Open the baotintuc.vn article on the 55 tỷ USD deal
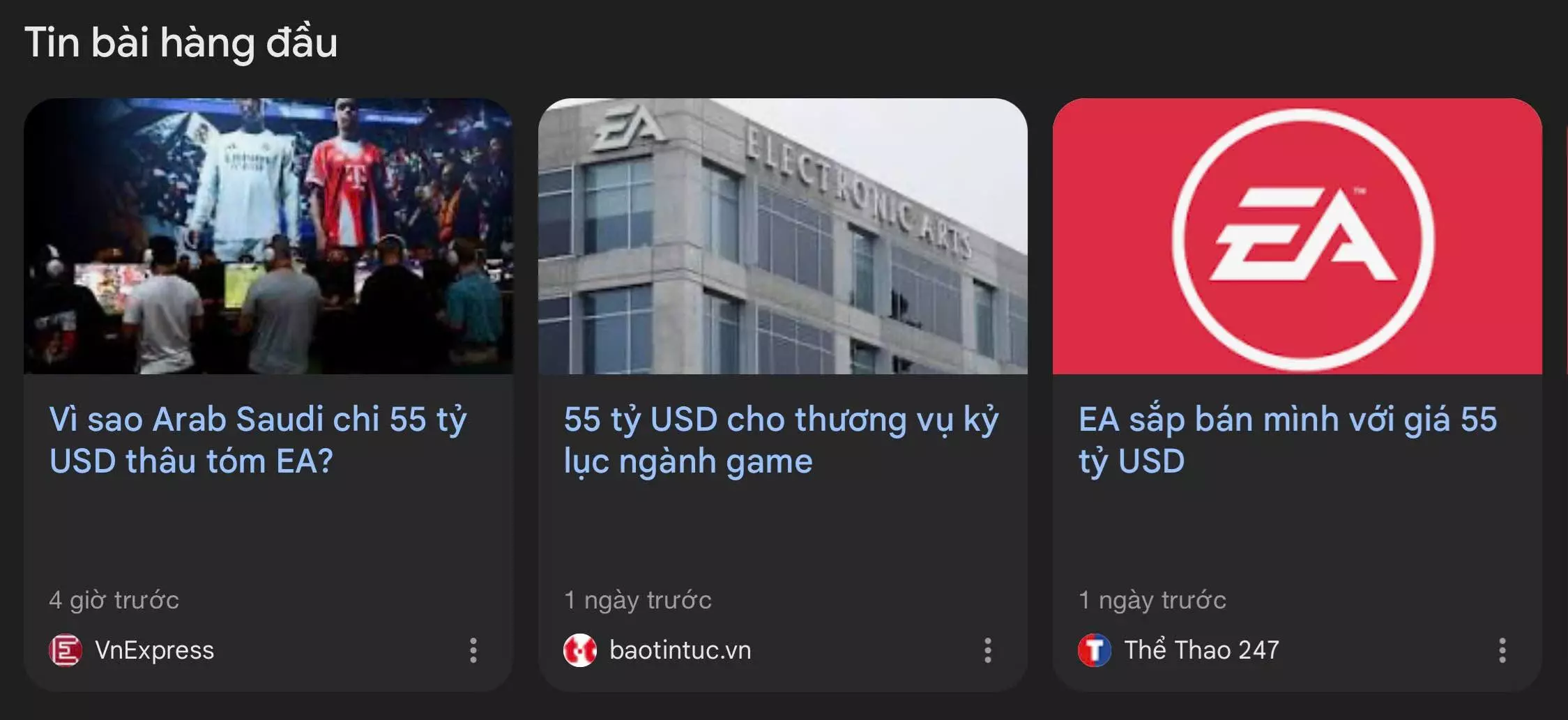 click(x=781, y=440)
